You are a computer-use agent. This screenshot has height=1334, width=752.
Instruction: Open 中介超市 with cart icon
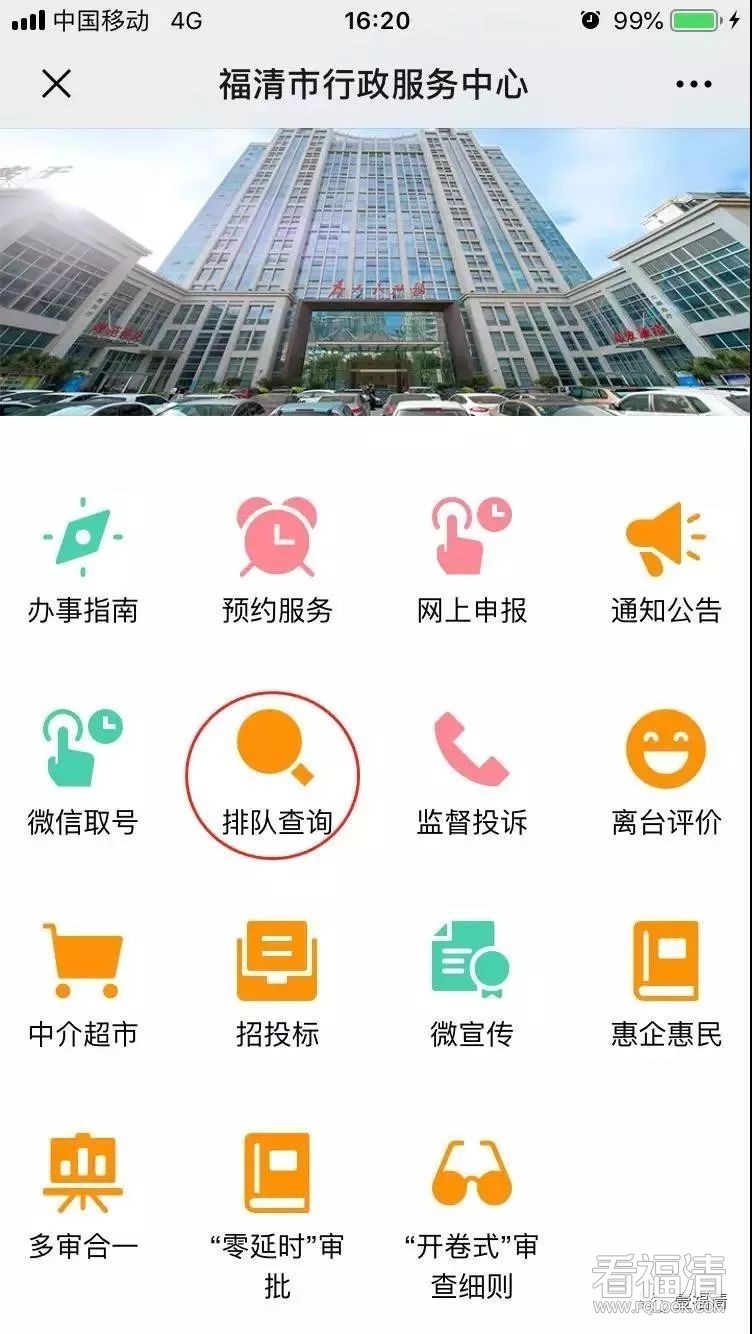point(83,985)
